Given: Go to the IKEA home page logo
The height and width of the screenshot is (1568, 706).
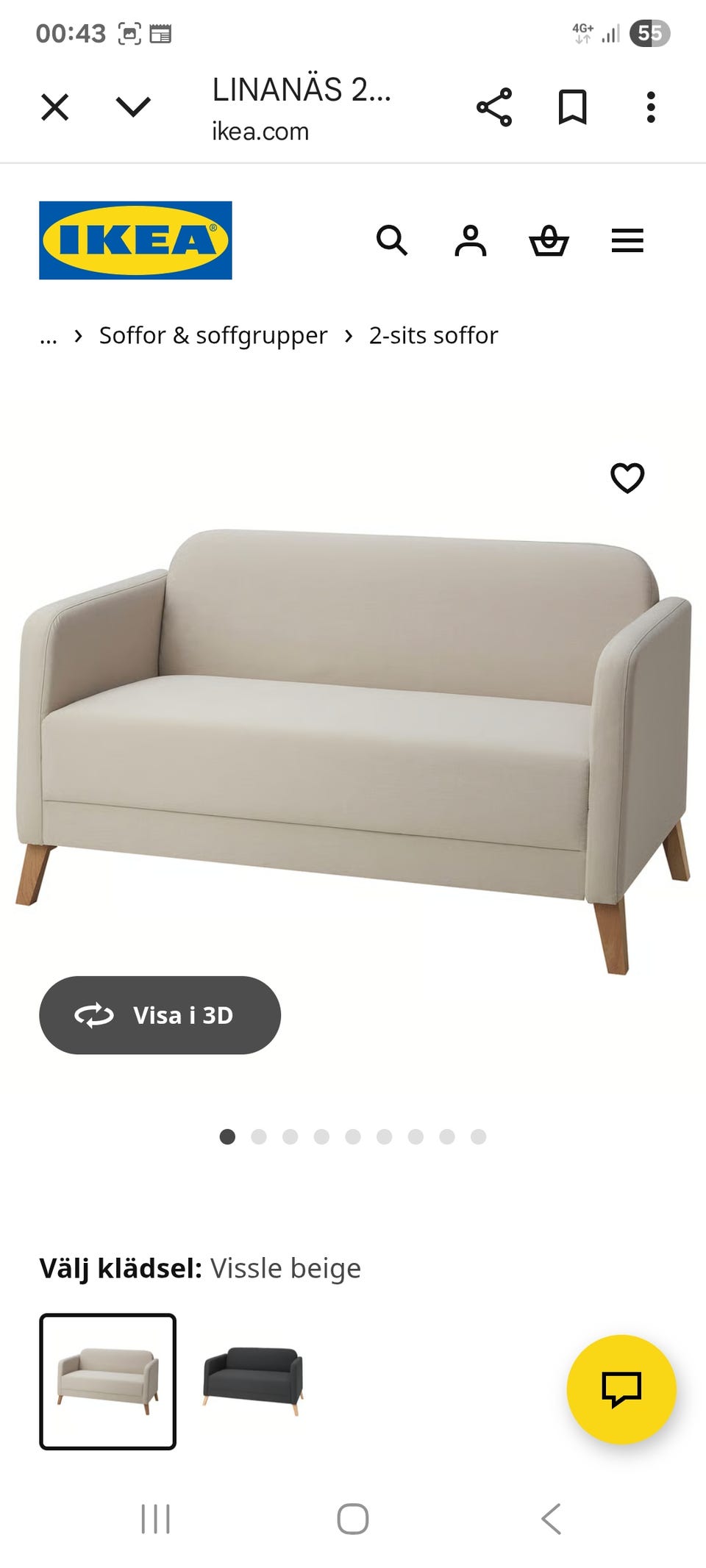Looking at the screenshot, I should coord(135,240).
